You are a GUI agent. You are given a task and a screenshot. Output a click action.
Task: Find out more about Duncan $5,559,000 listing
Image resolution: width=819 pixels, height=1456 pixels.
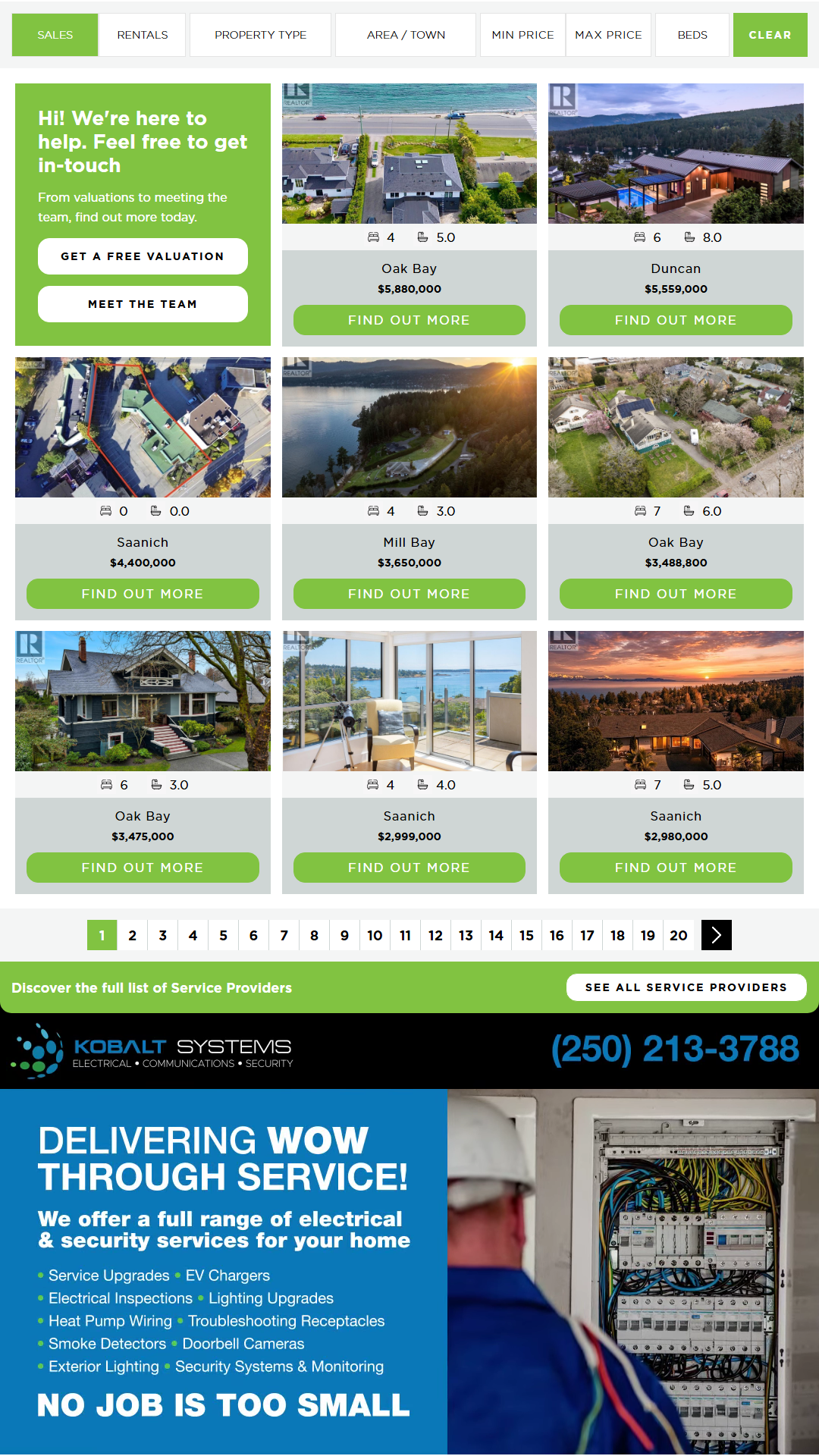[x=676, y=320]
